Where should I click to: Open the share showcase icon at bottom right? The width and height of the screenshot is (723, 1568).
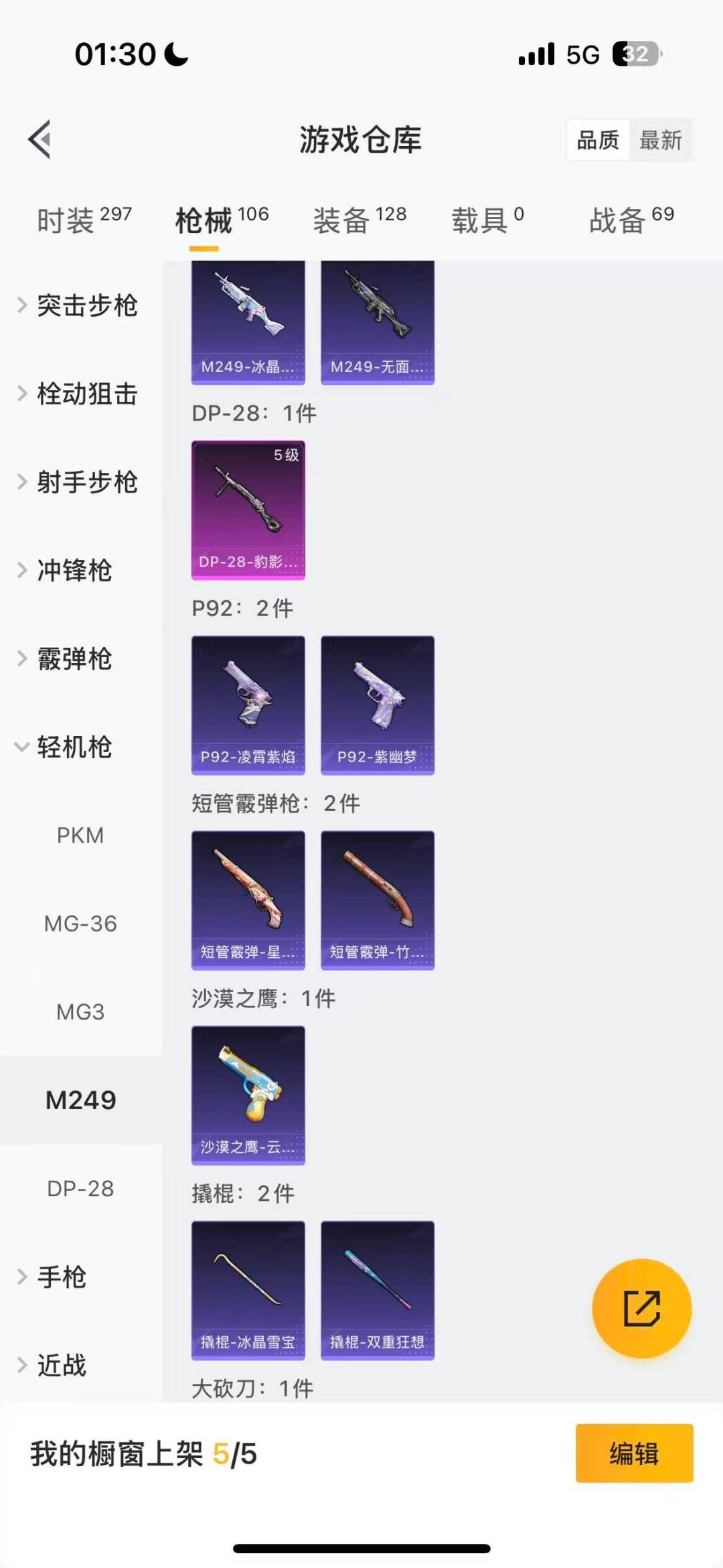pos(641,1309)
